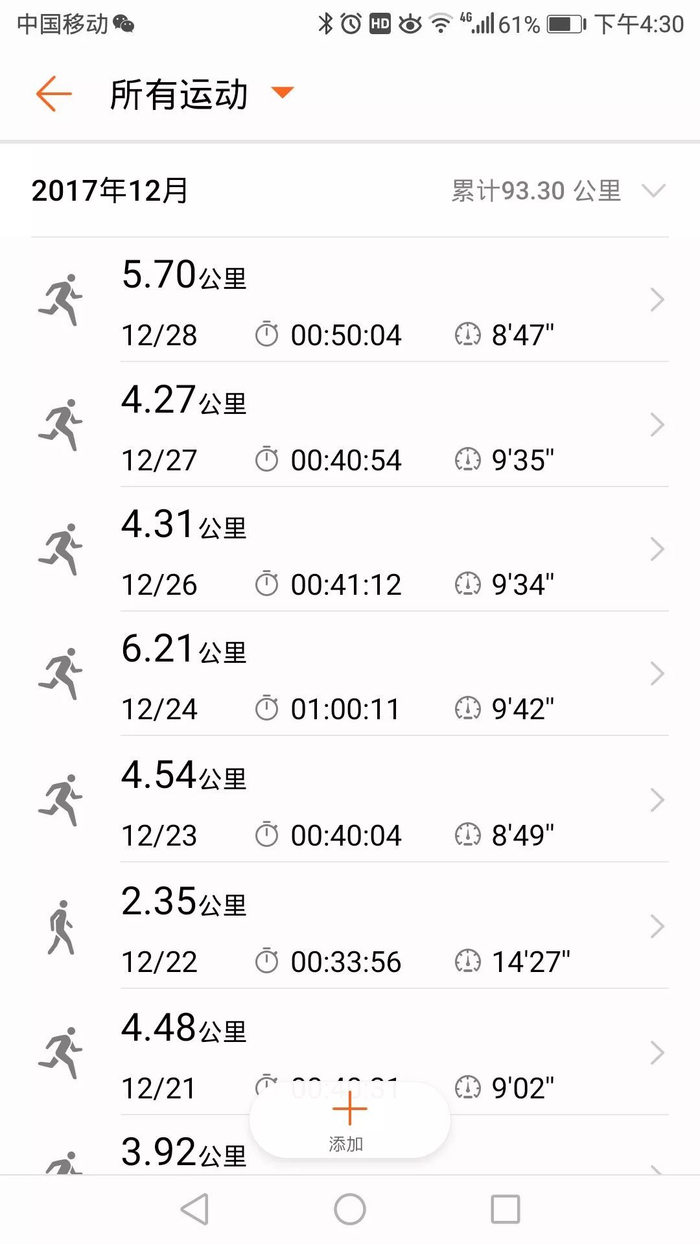Open the 12/23 run of 4.54 公里
The height and width of the screenshot is (1244, 700).
[390, 800]
